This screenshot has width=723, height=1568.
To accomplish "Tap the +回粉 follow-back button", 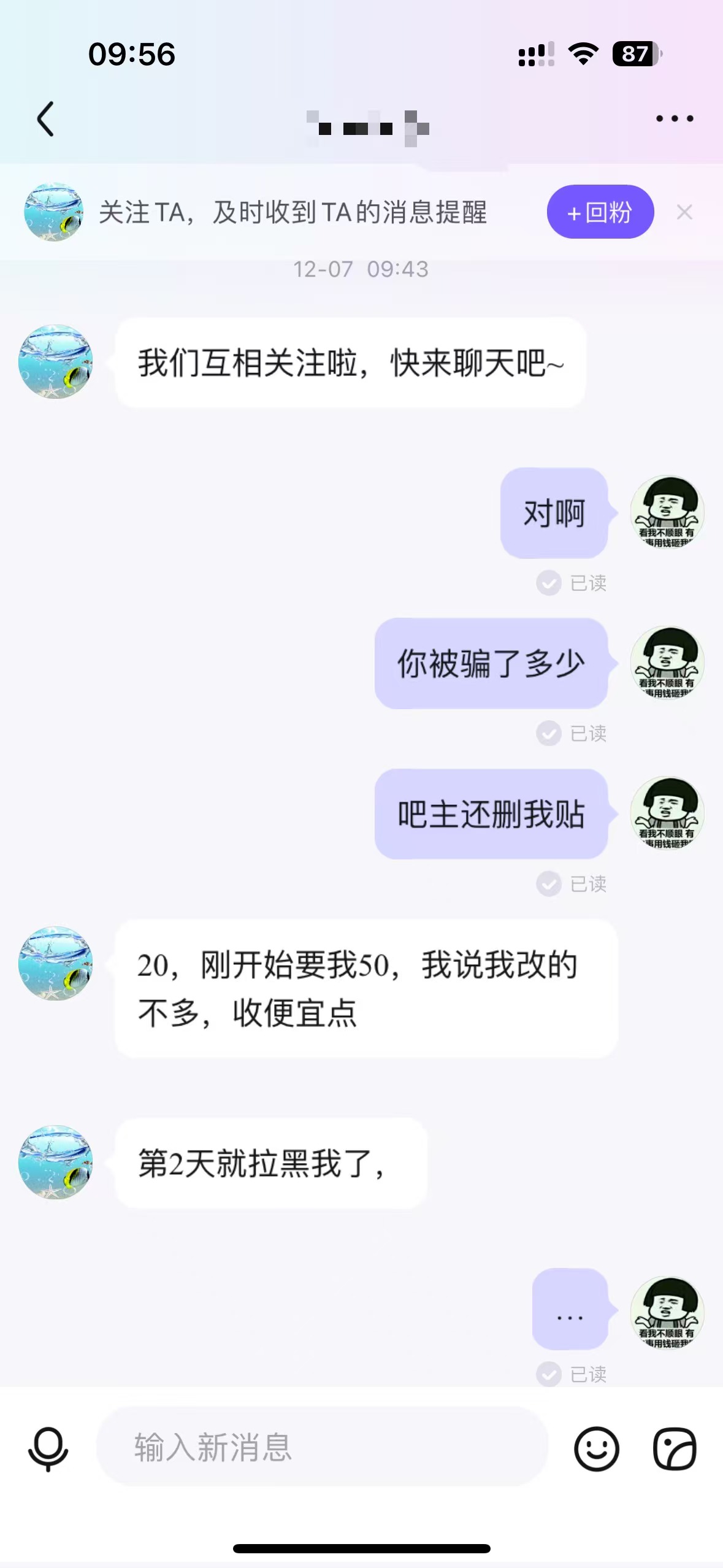I will [600, 212].
